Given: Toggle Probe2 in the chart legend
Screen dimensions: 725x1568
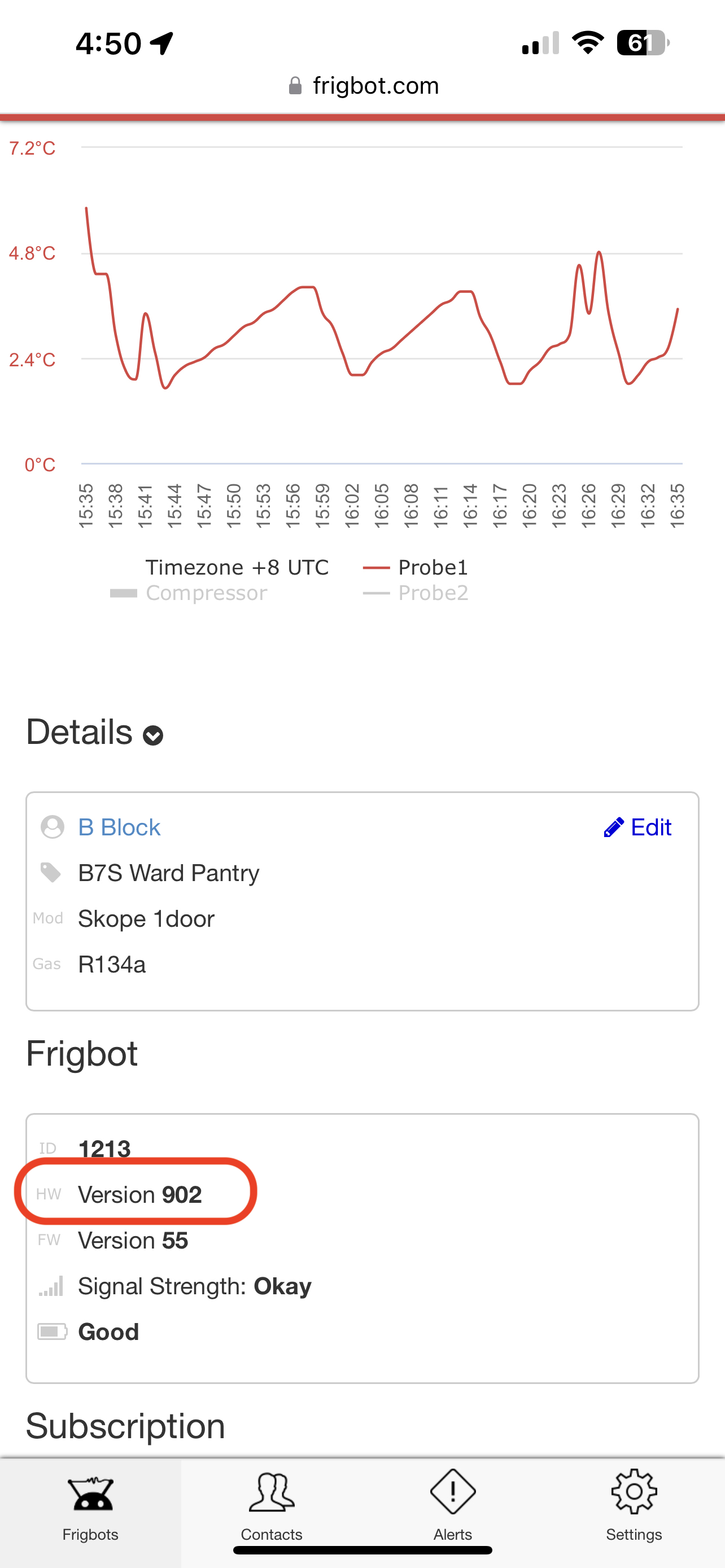Looking at the screenshot, I should [x=416, y=593].
